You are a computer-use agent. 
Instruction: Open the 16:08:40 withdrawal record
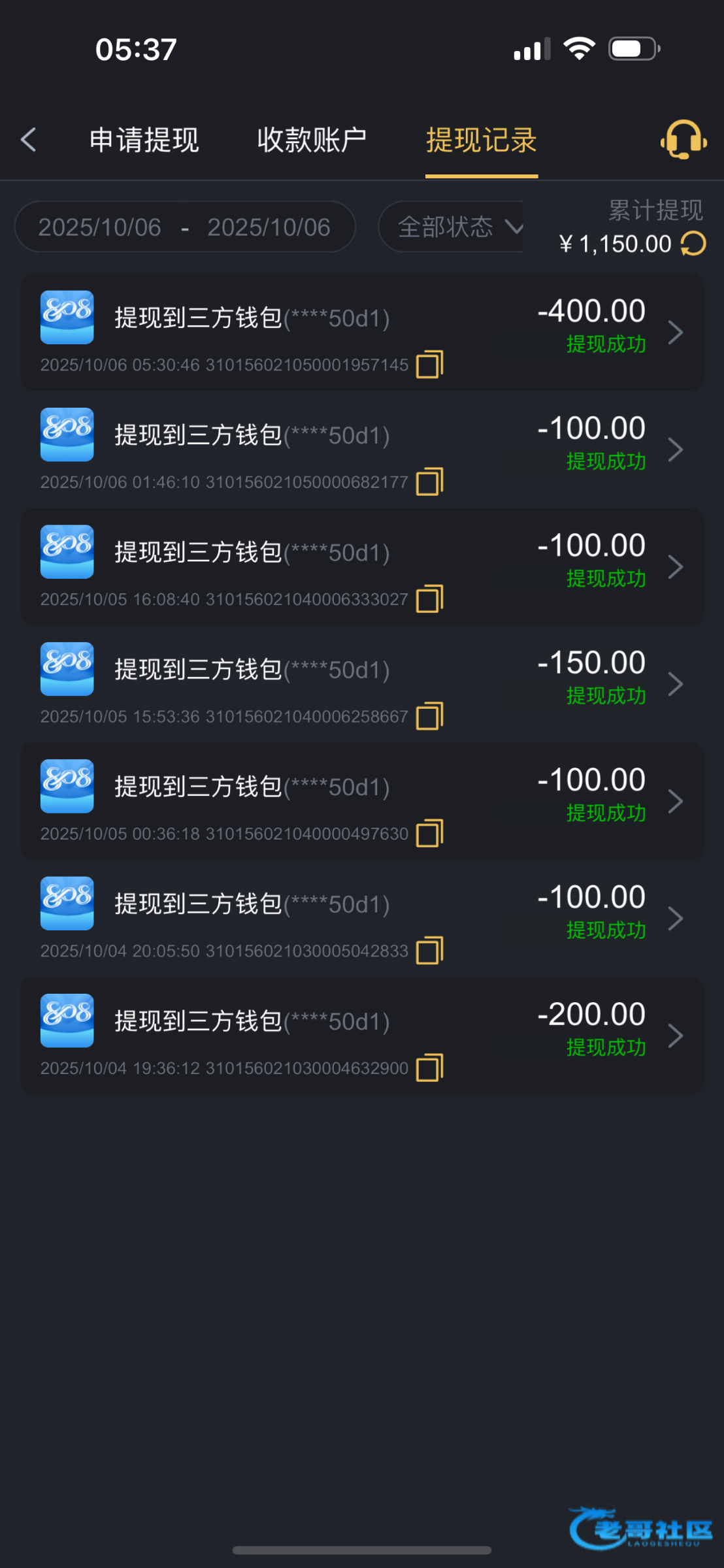[x=362, y=567]
